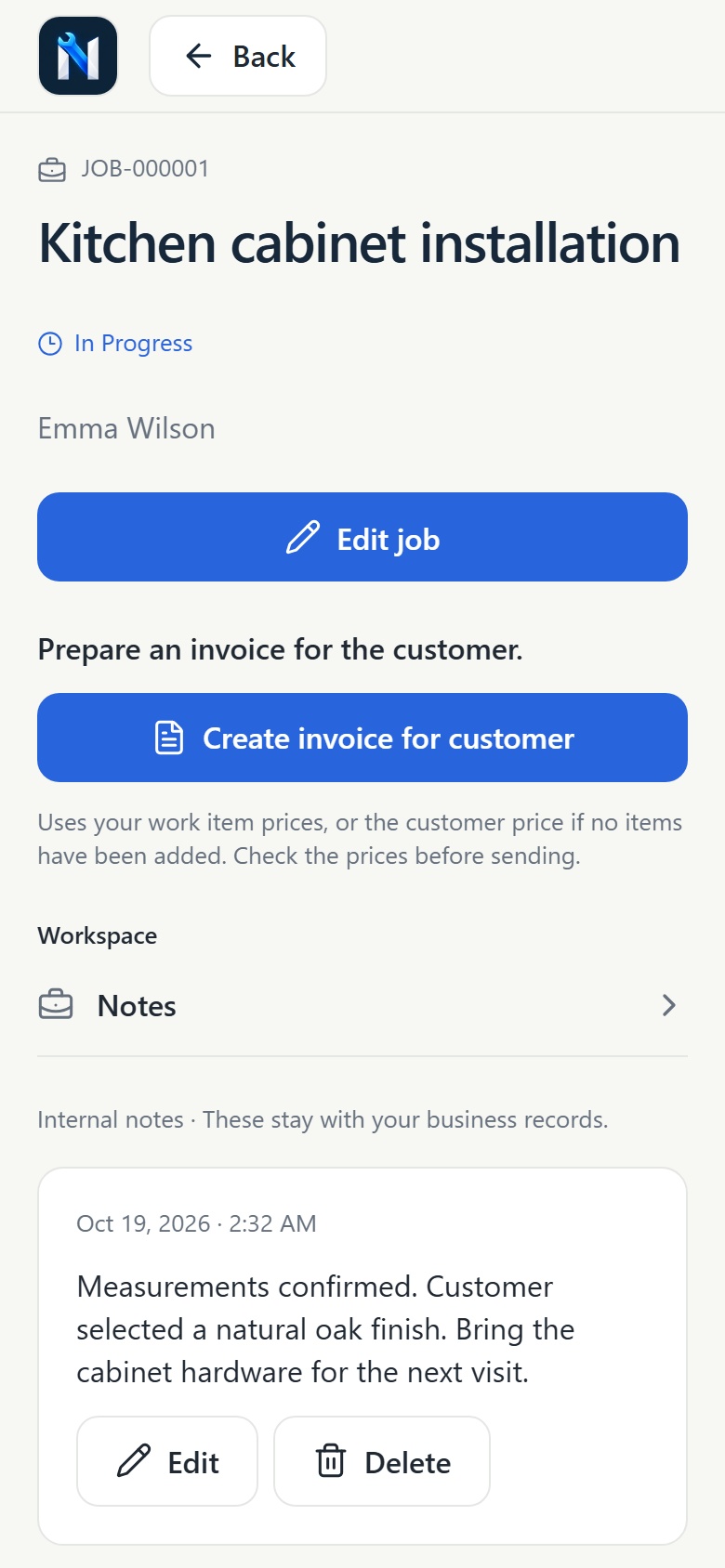Delete the internal note
725x1568 pixels.
(x=382, y=1461)
